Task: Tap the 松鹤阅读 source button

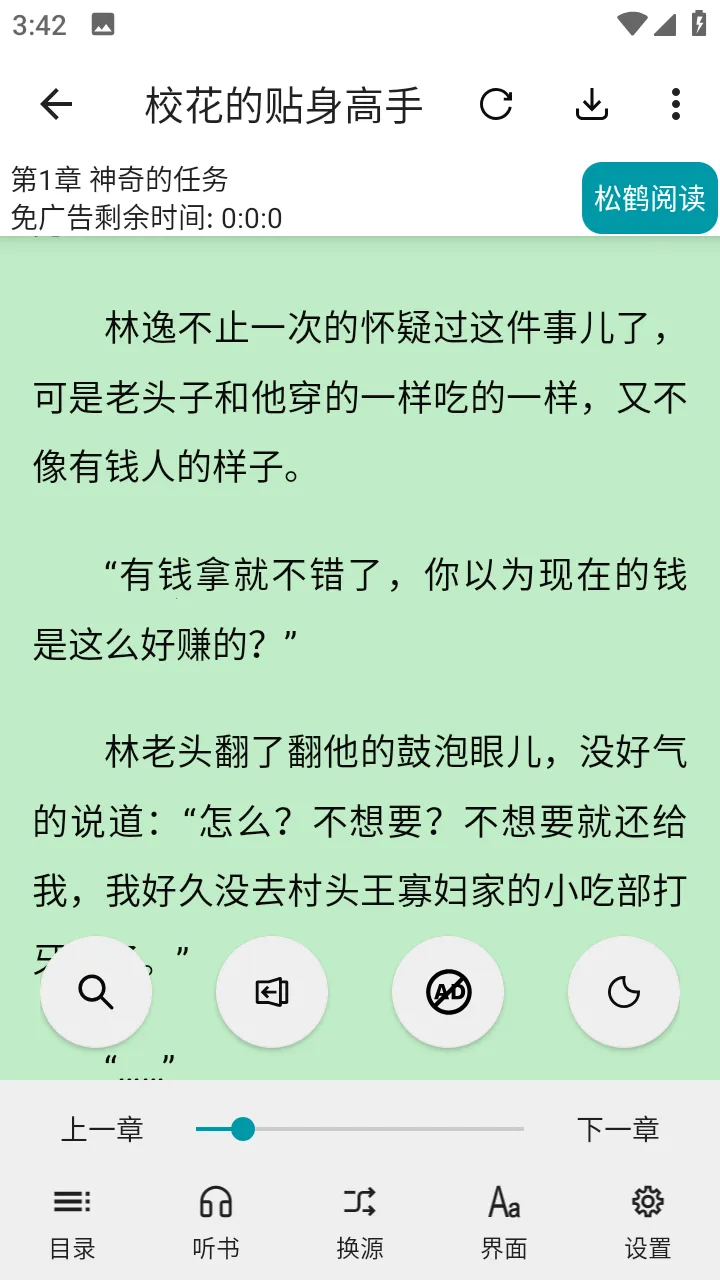Action: tap(649, 198)
